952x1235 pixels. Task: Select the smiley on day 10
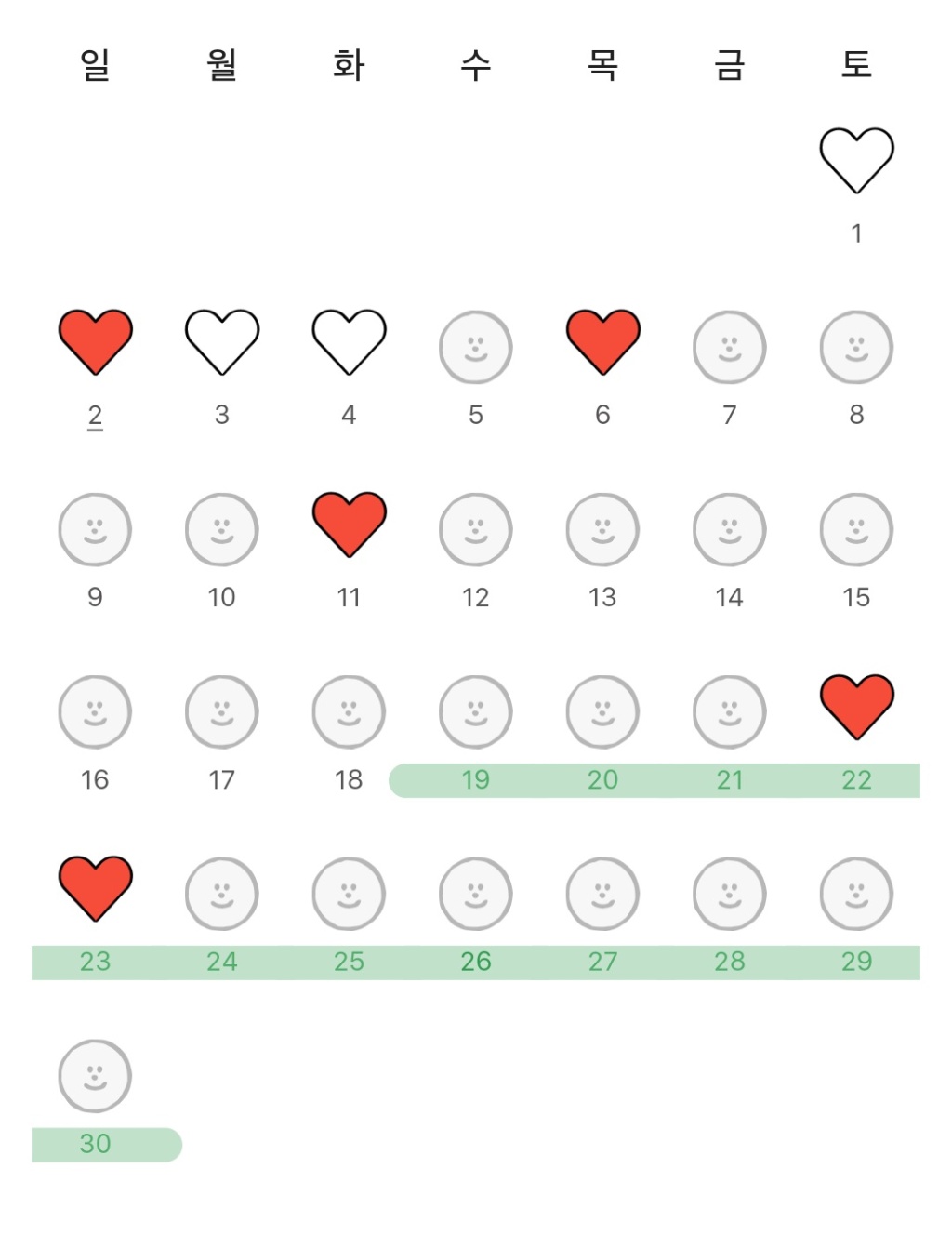click(221, 530)
